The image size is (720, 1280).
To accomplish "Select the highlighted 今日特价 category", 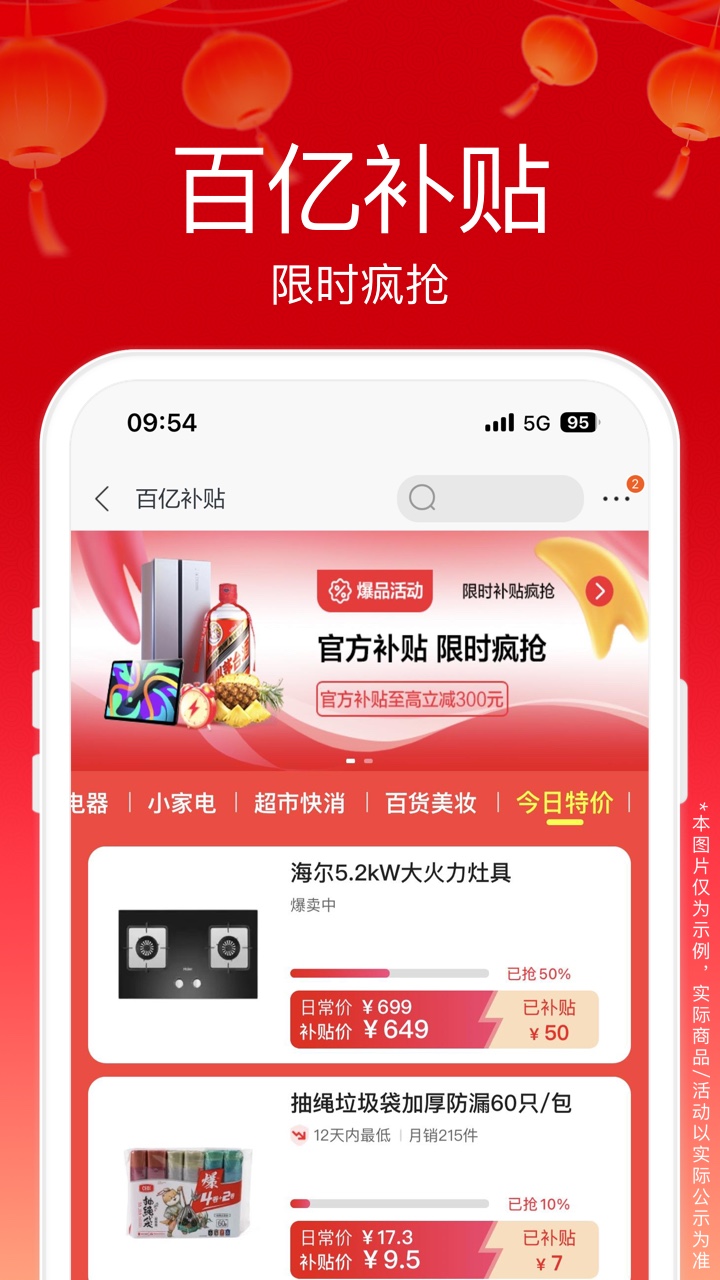I will (x=564, y=802).
